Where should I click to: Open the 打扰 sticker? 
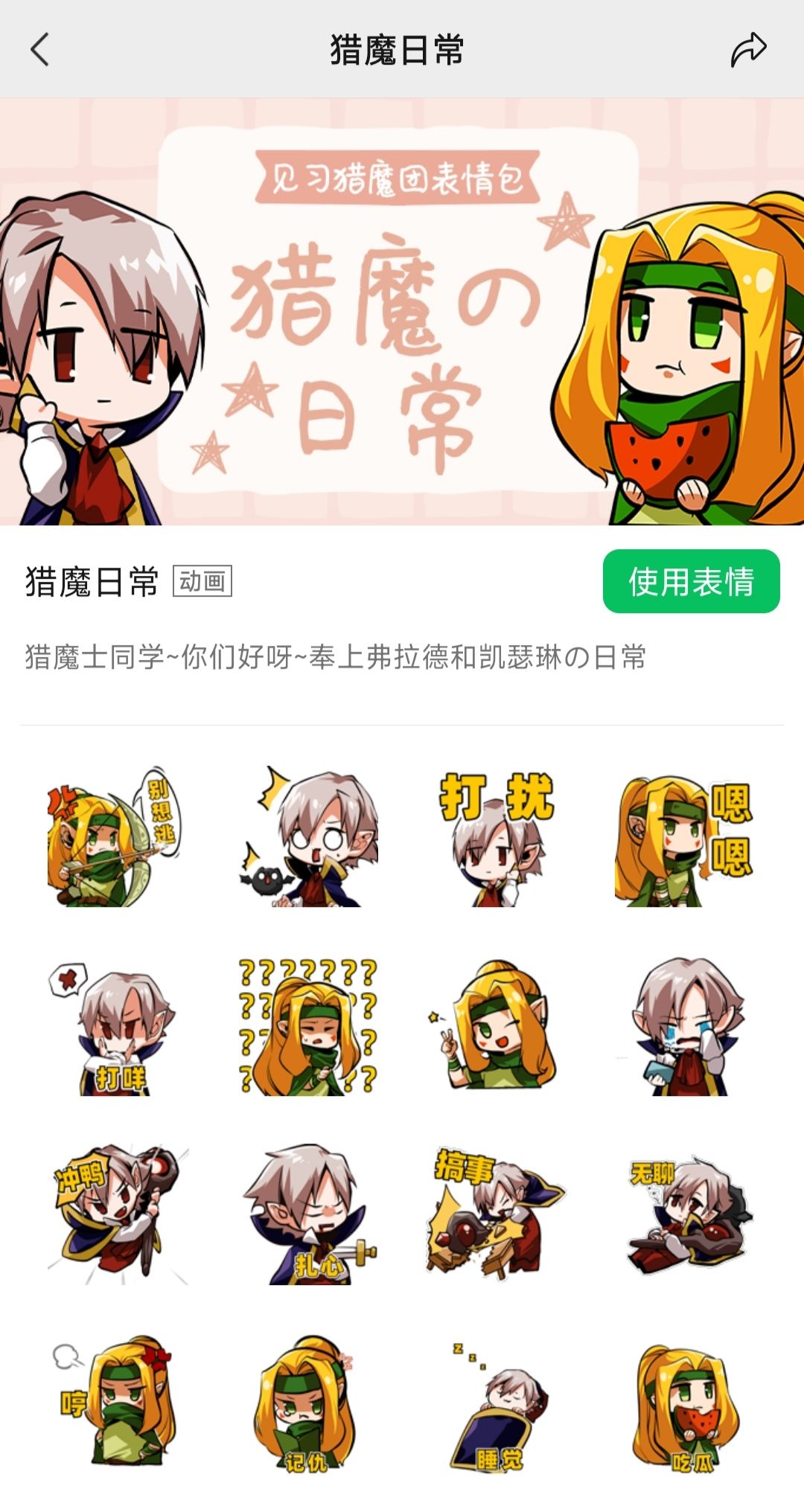point(497,837)
